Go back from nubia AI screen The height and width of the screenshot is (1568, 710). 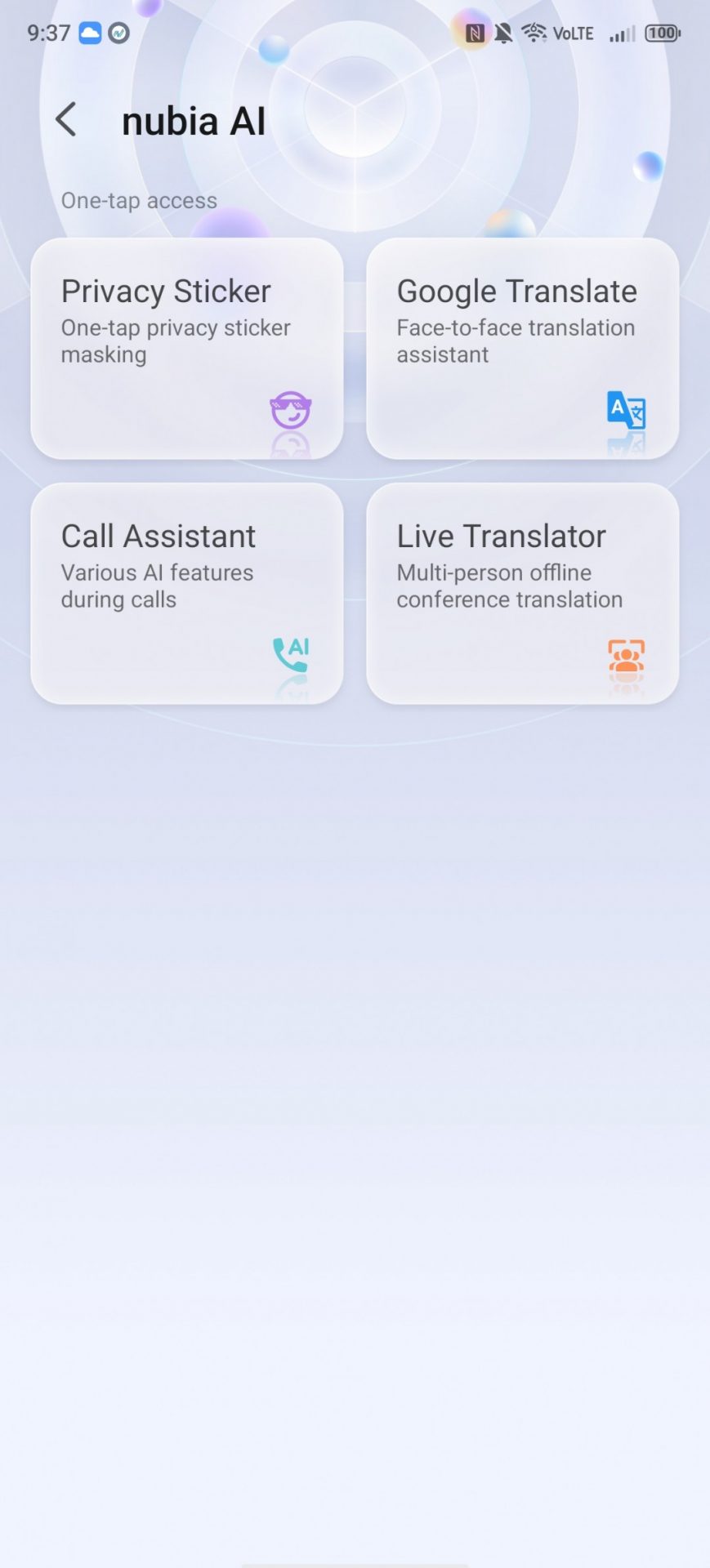(x=66, y=120)
